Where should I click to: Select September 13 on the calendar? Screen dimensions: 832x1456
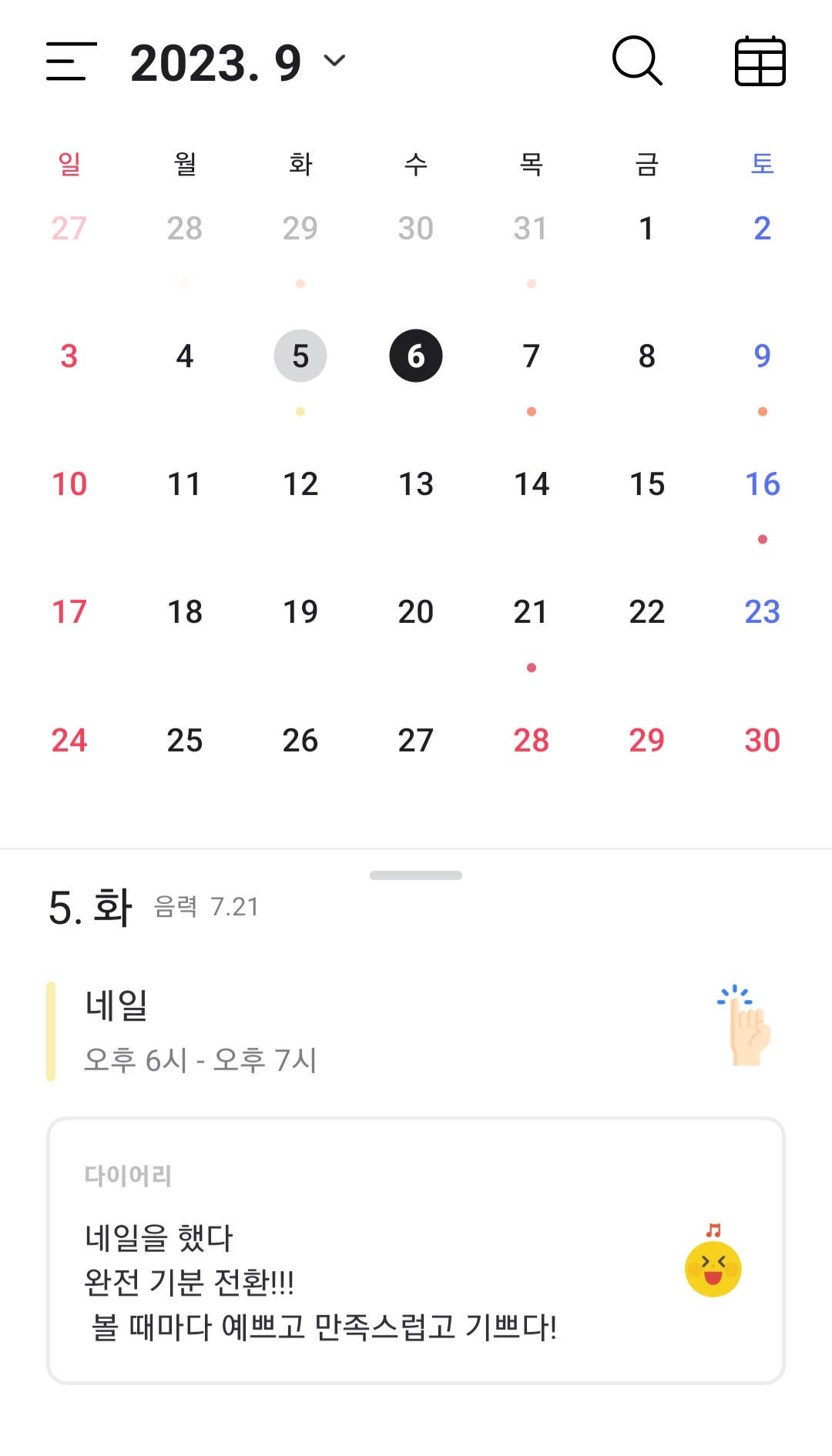point(416,484)
